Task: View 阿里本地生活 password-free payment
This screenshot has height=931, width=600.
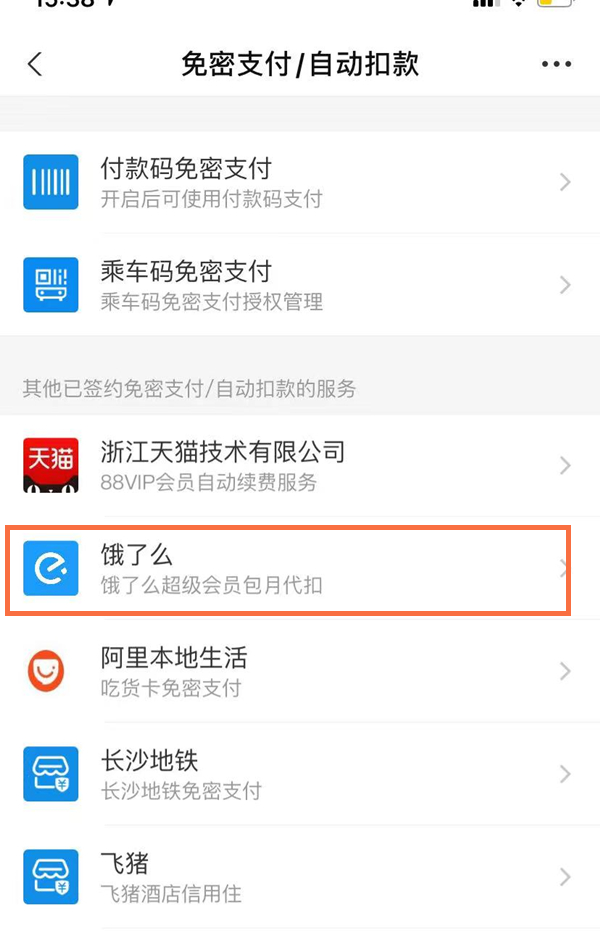Action: (300, 672)
